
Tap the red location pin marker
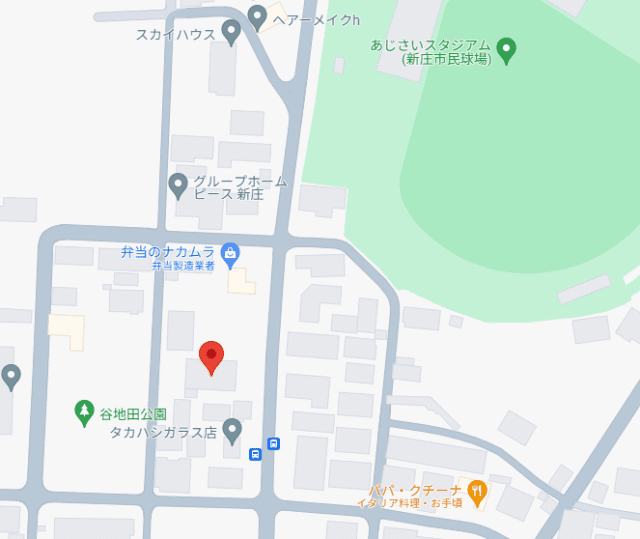pos(211,356)
